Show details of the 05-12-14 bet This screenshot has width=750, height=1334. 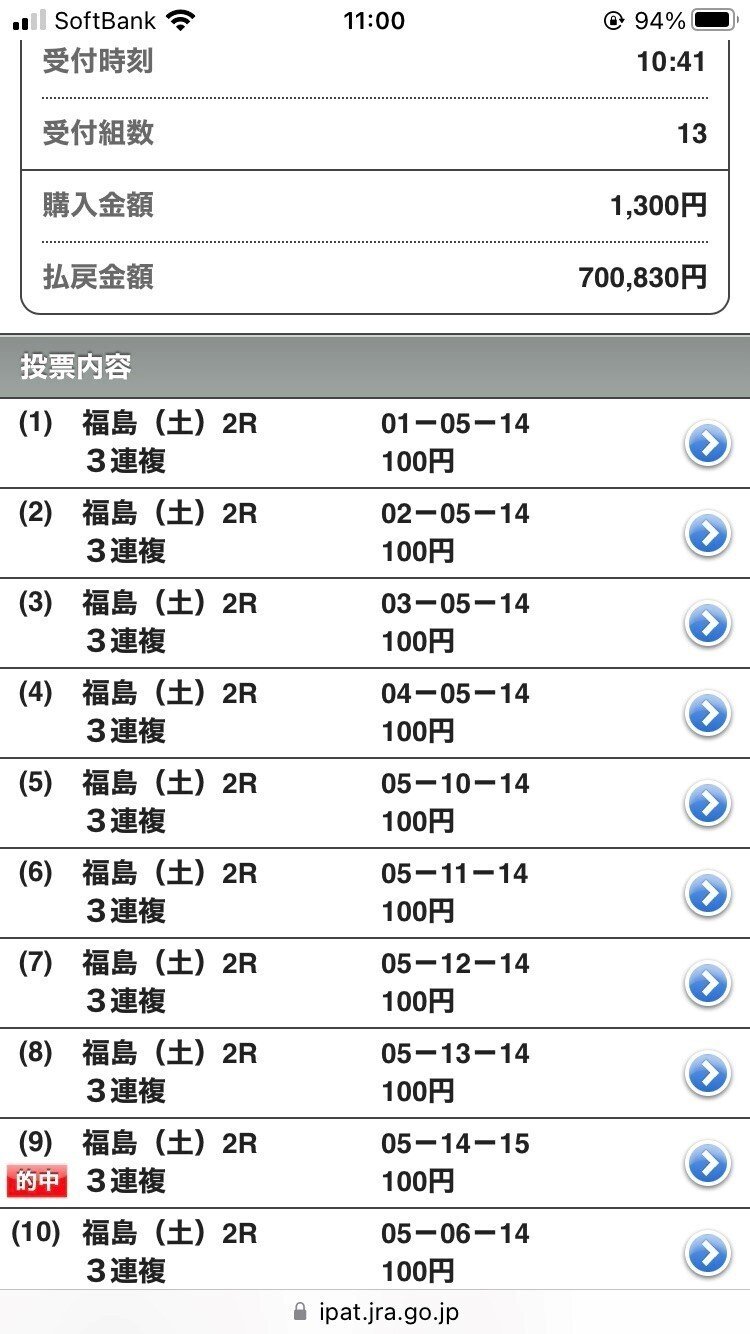375,983
